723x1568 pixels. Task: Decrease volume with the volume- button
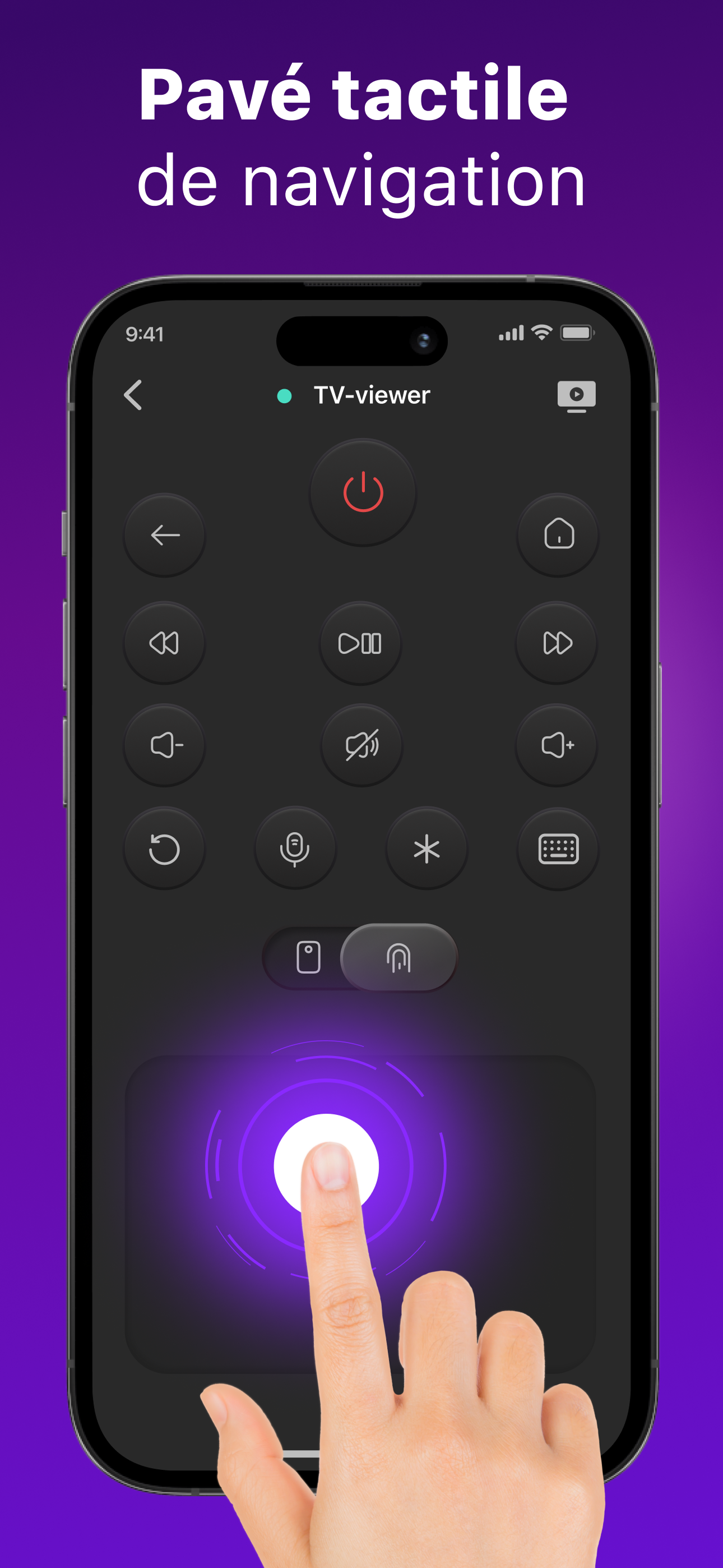[165, 746]
